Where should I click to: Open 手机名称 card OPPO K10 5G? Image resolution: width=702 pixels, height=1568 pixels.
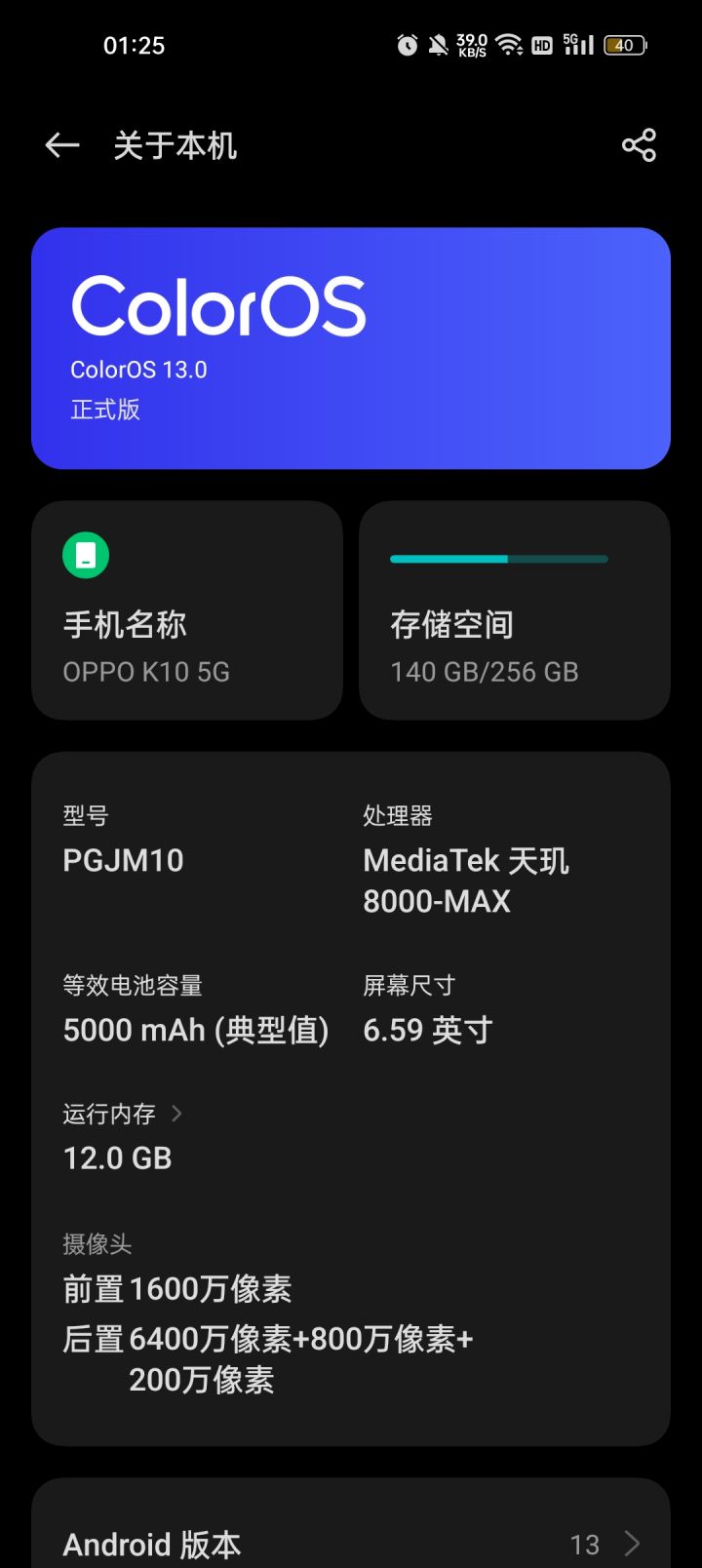187,610
